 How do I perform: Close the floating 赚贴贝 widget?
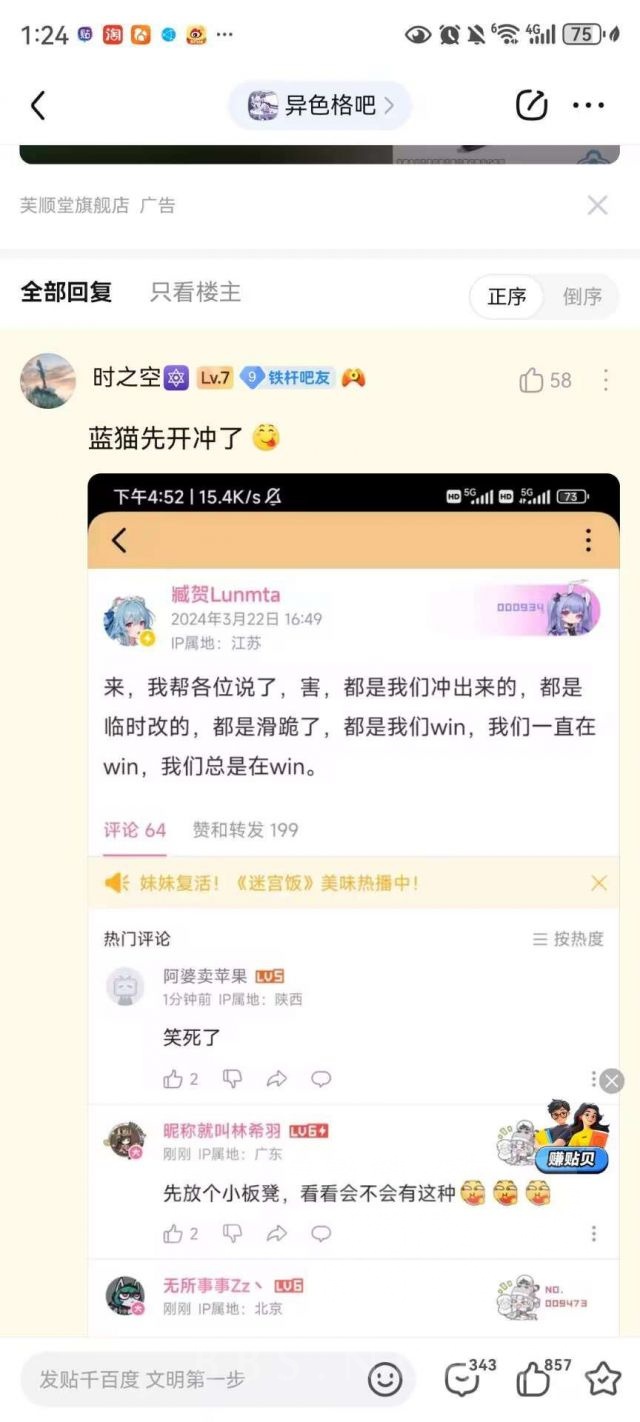click(x=612, y=1080)
